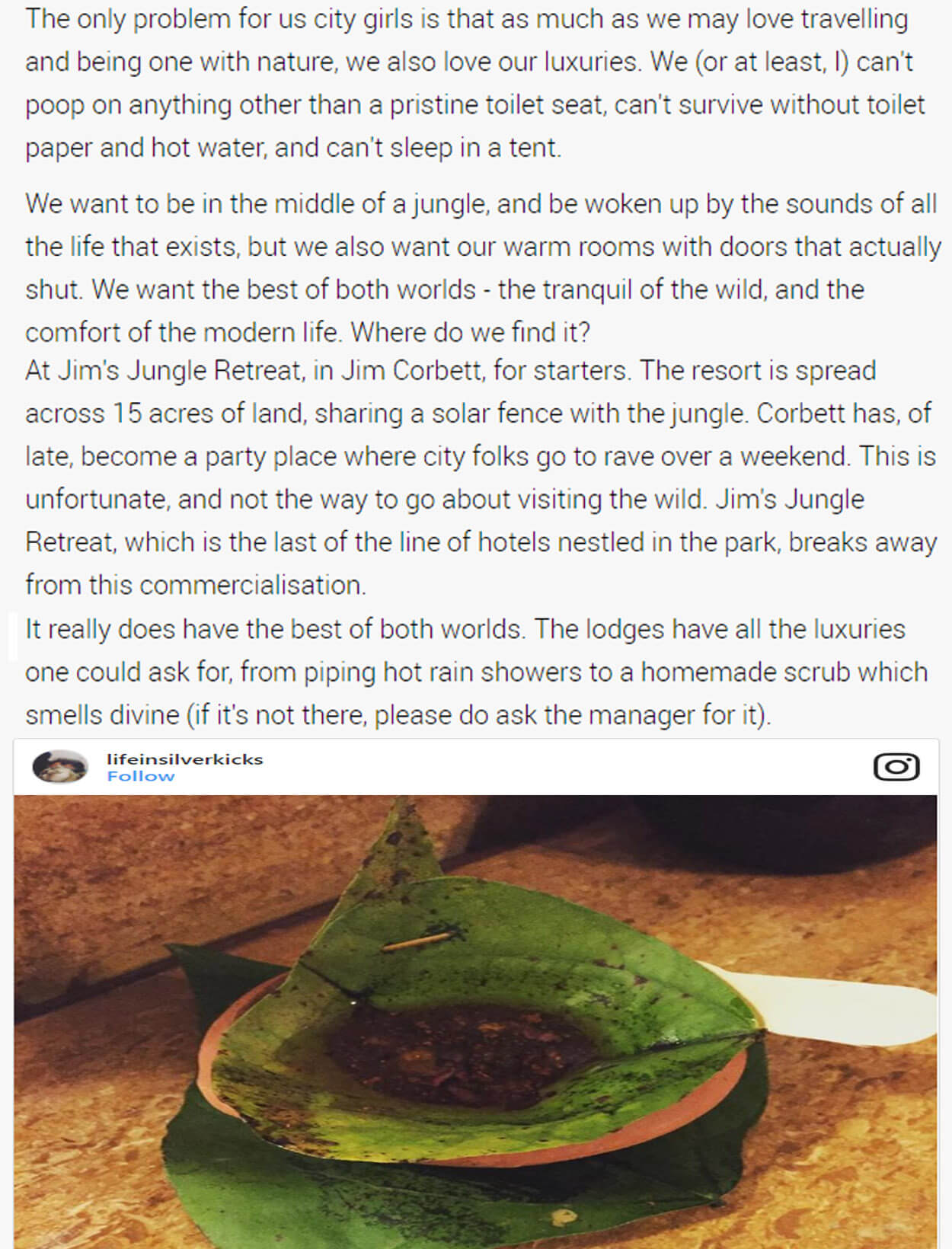This screenshot has height=1249, width=952.
Task: Tap the lifeinsilverkicks profile picture
Action: (x=60, y=766)
